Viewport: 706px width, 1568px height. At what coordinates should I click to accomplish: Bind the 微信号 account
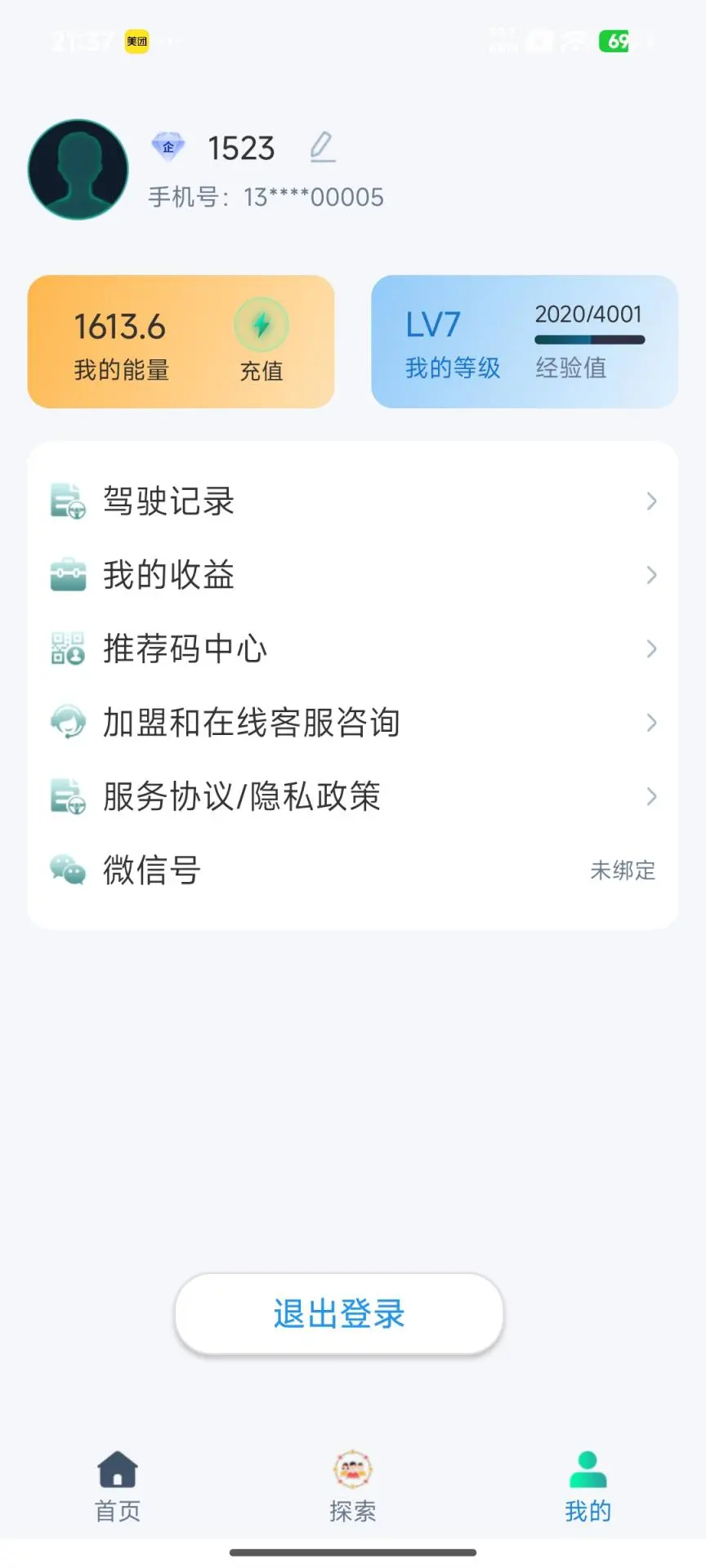tap(353, 870)
